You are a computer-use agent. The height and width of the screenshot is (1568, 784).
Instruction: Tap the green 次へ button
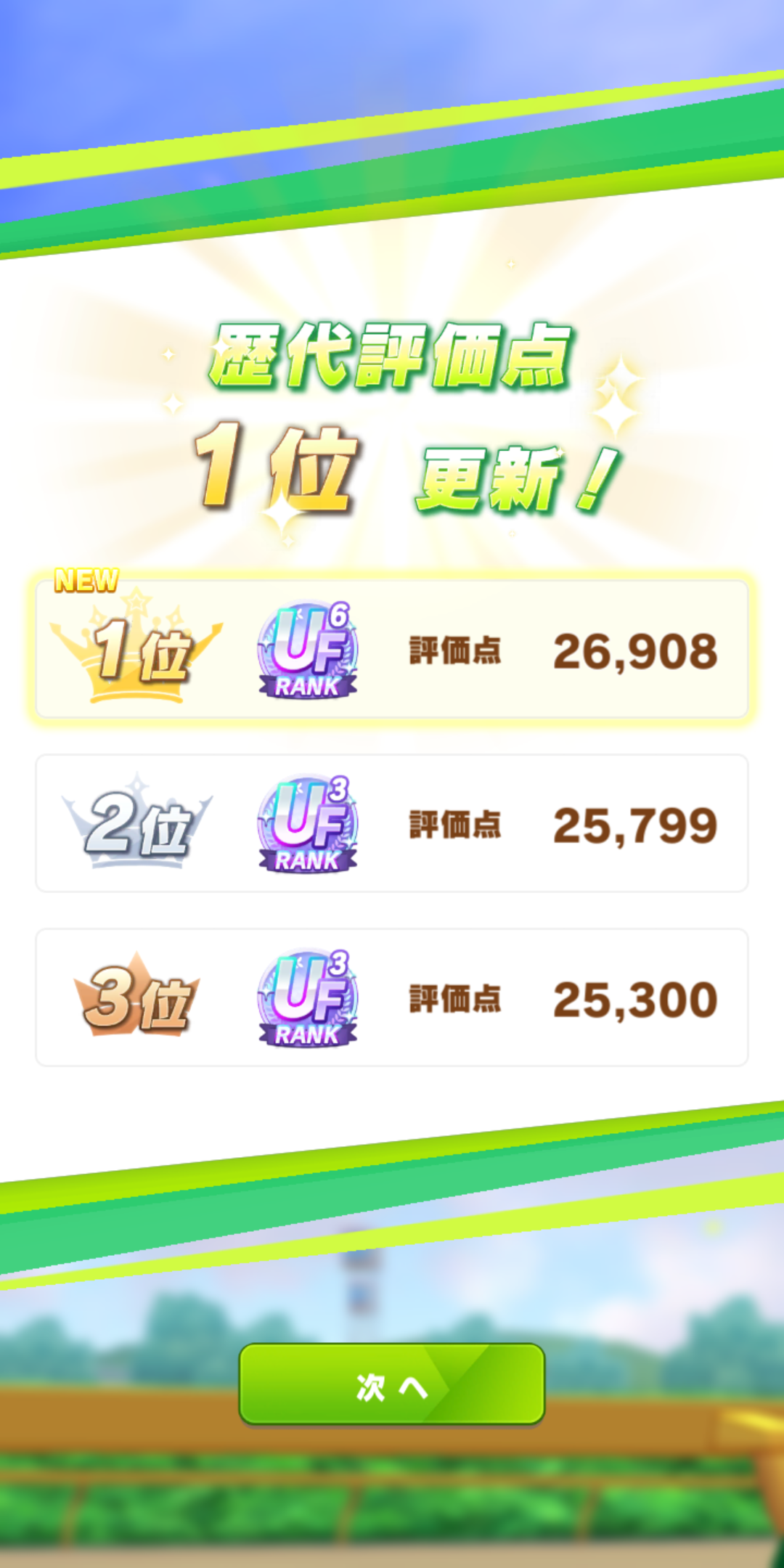392,1385
